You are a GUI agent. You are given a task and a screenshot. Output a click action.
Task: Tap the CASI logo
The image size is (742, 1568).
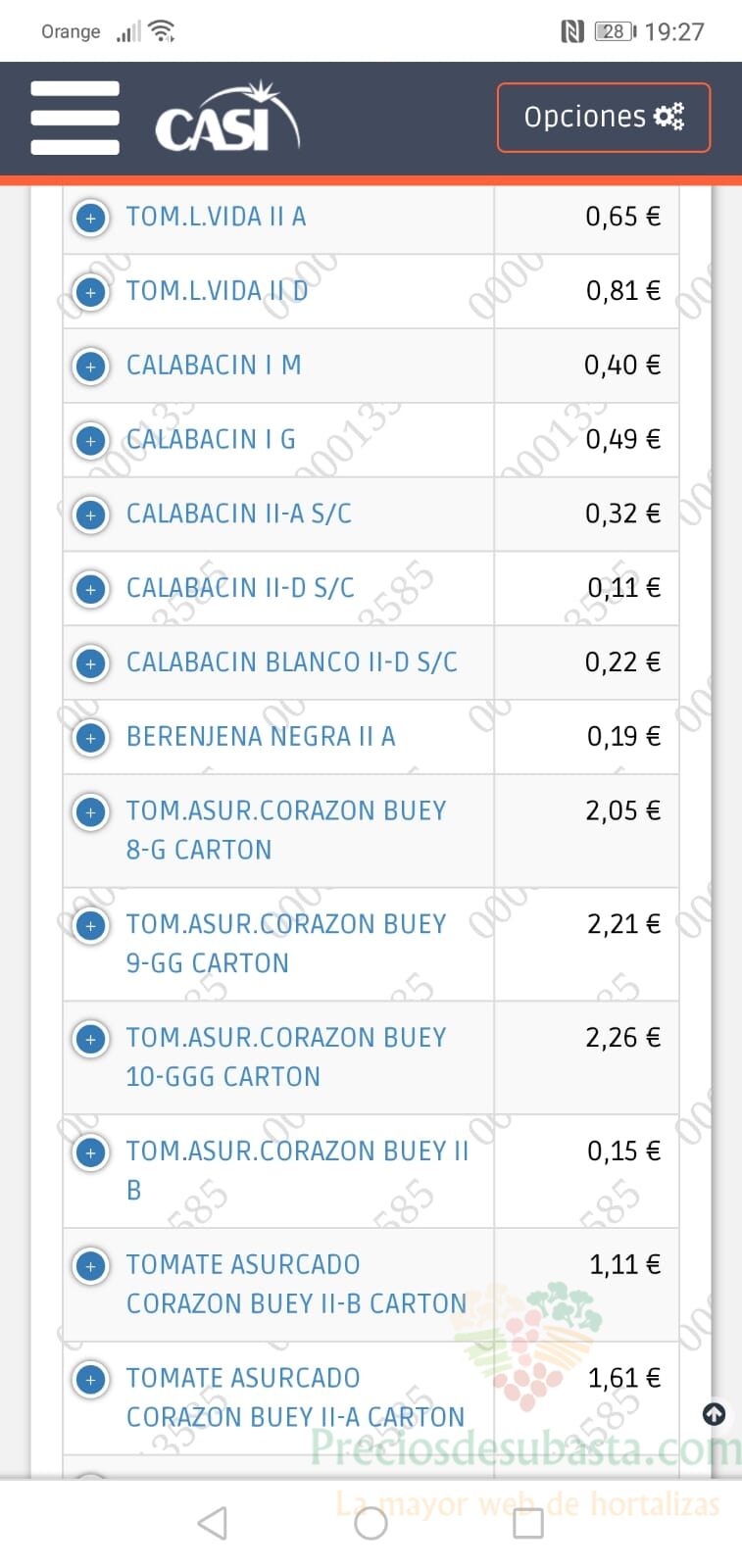pyautogui.click(x=227, y=118)
